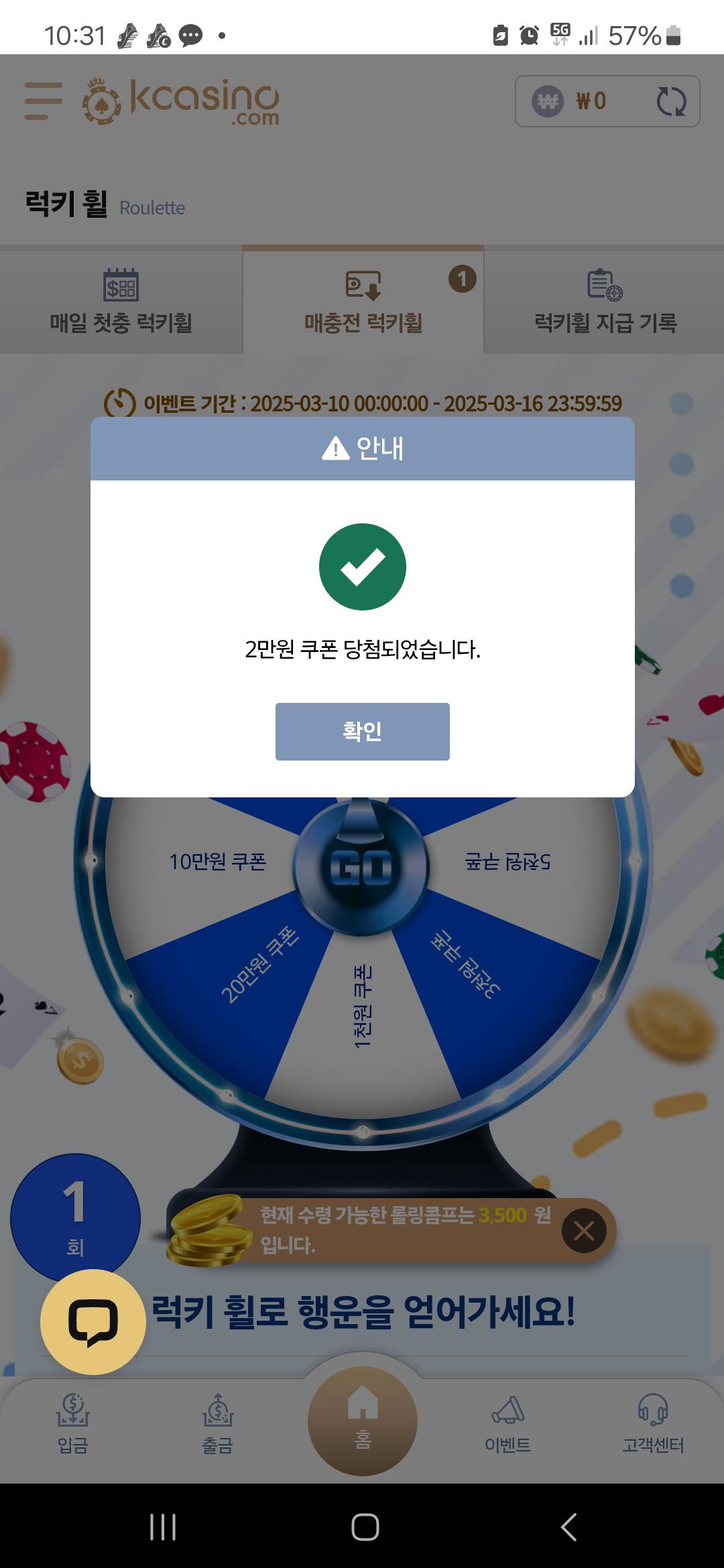
Task: Refresh the ₩0 balance
Action: click(x=671, y=101)
